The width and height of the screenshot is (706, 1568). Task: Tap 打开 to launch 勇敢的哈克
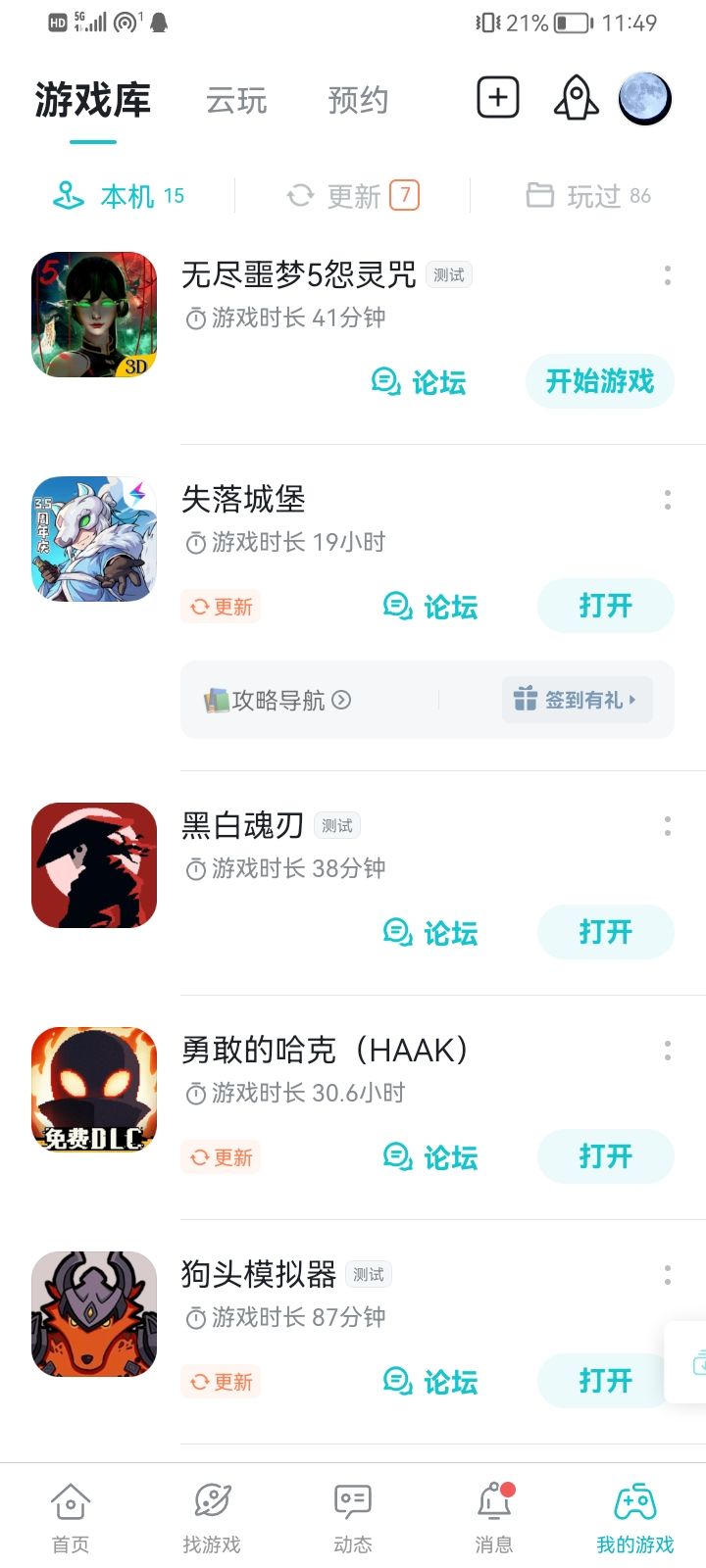click(605, 1156)
